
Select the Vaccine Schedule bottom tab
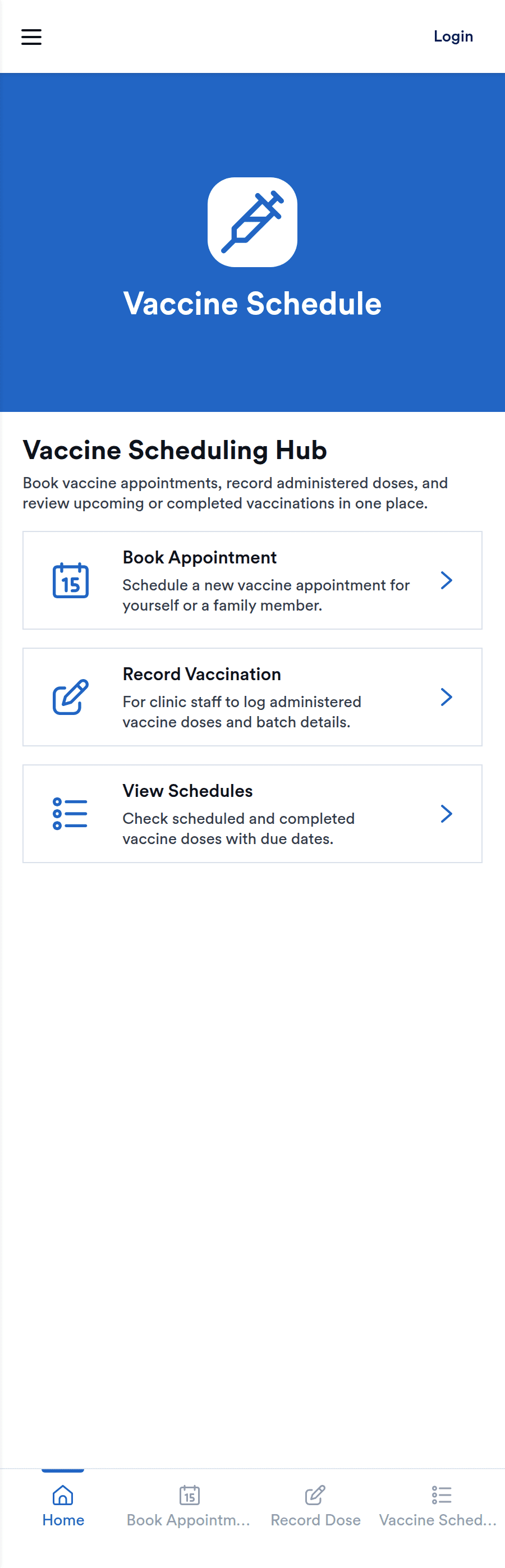(x=440, y=1505)
